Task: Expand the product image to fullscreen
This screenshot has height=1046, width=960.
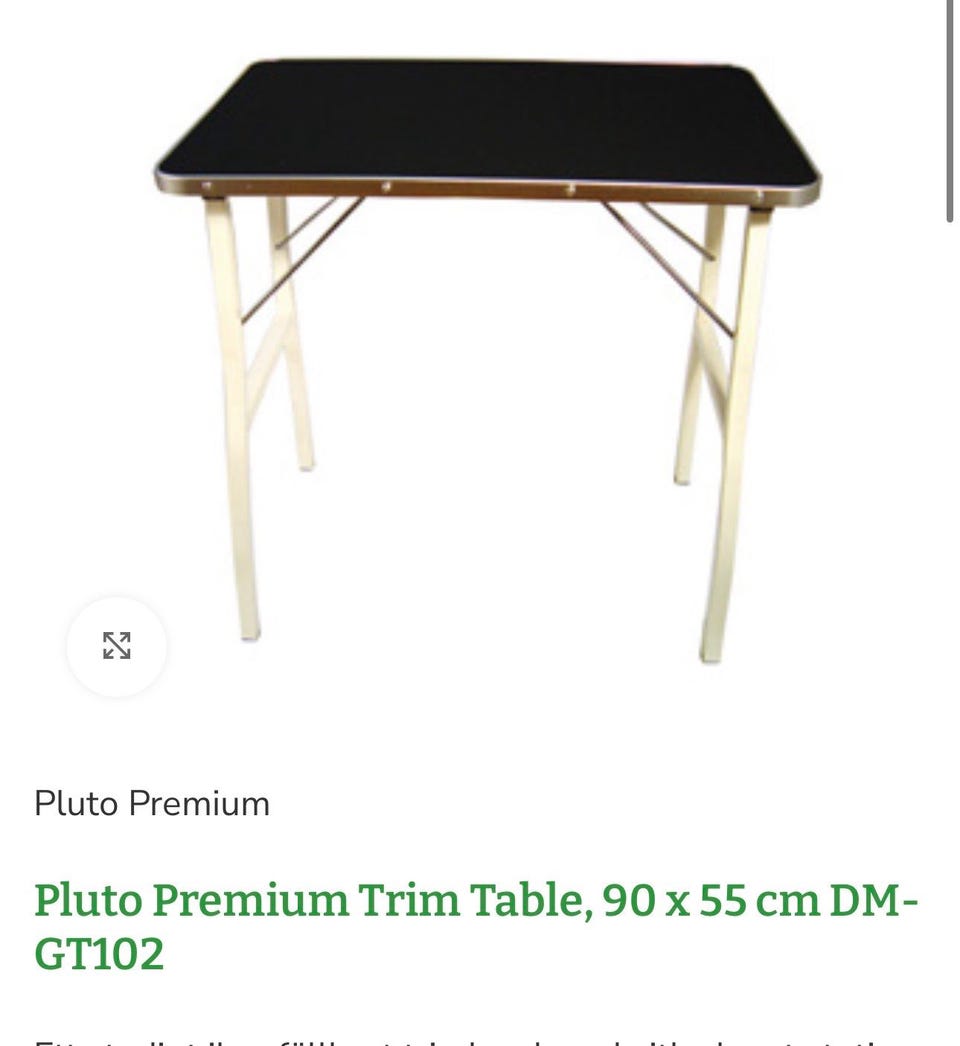Action: 117,646
